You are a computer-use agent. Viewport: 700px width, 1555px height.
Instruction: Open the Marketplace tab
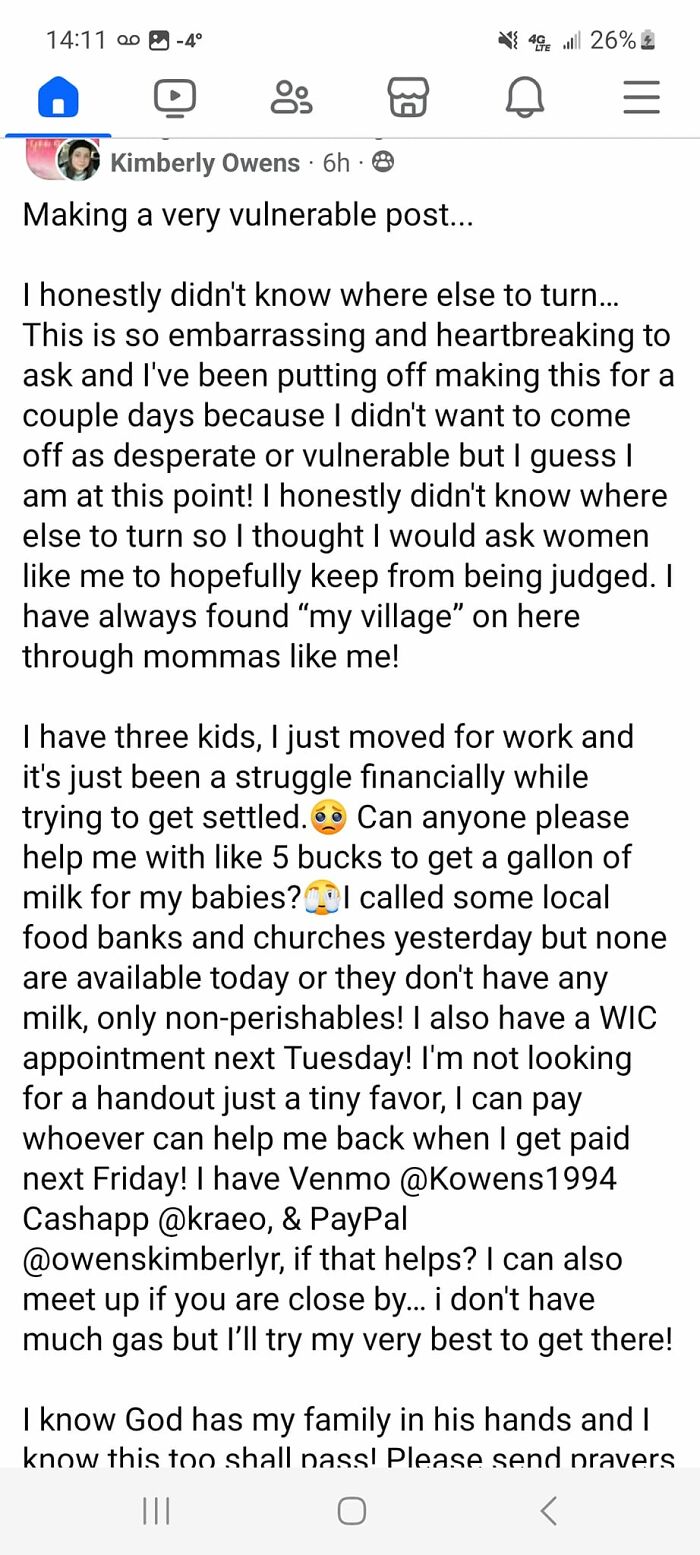click(408, 98)
